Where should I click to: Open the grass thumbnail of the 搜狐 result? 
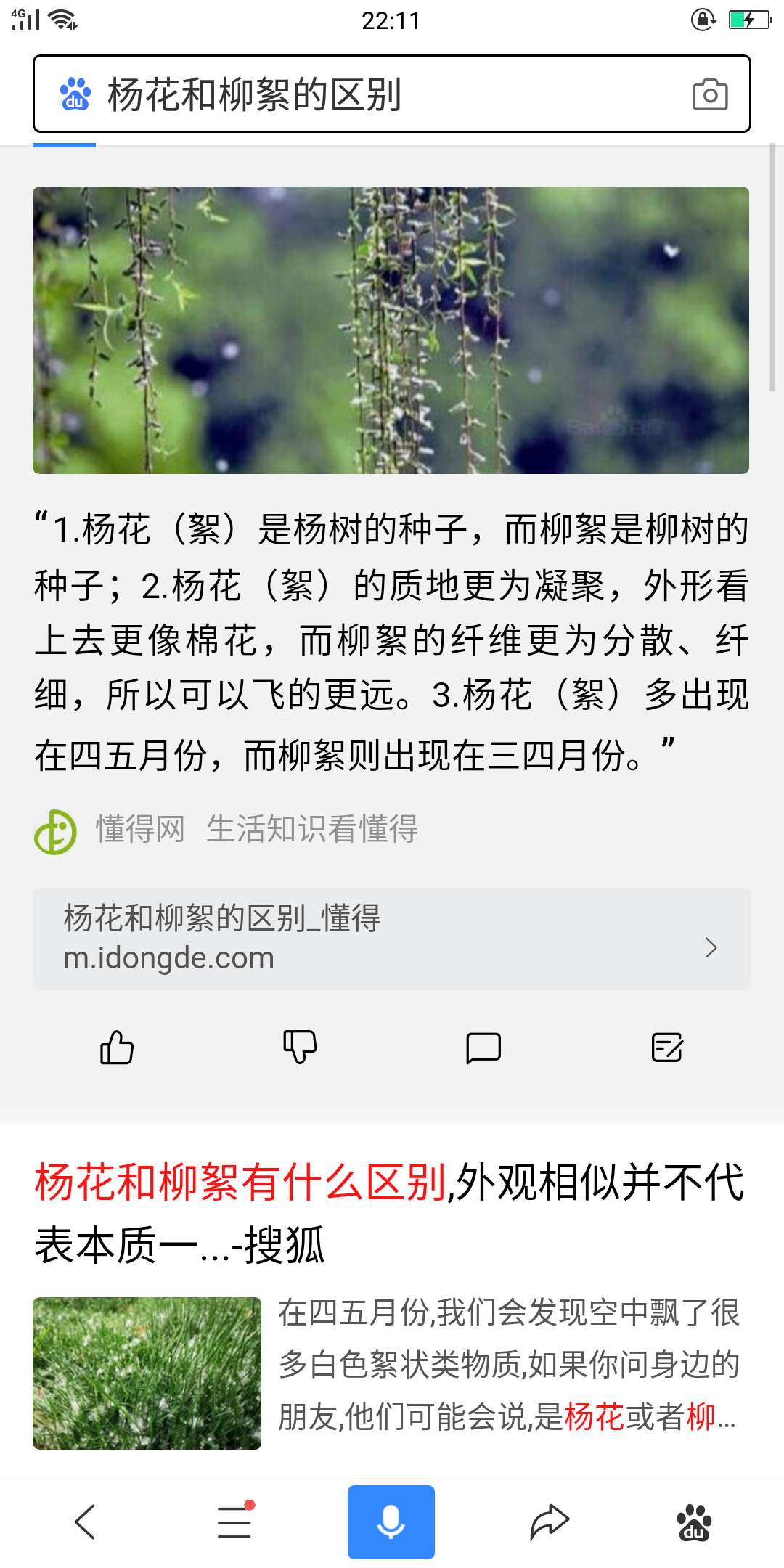coord(147,1373)
